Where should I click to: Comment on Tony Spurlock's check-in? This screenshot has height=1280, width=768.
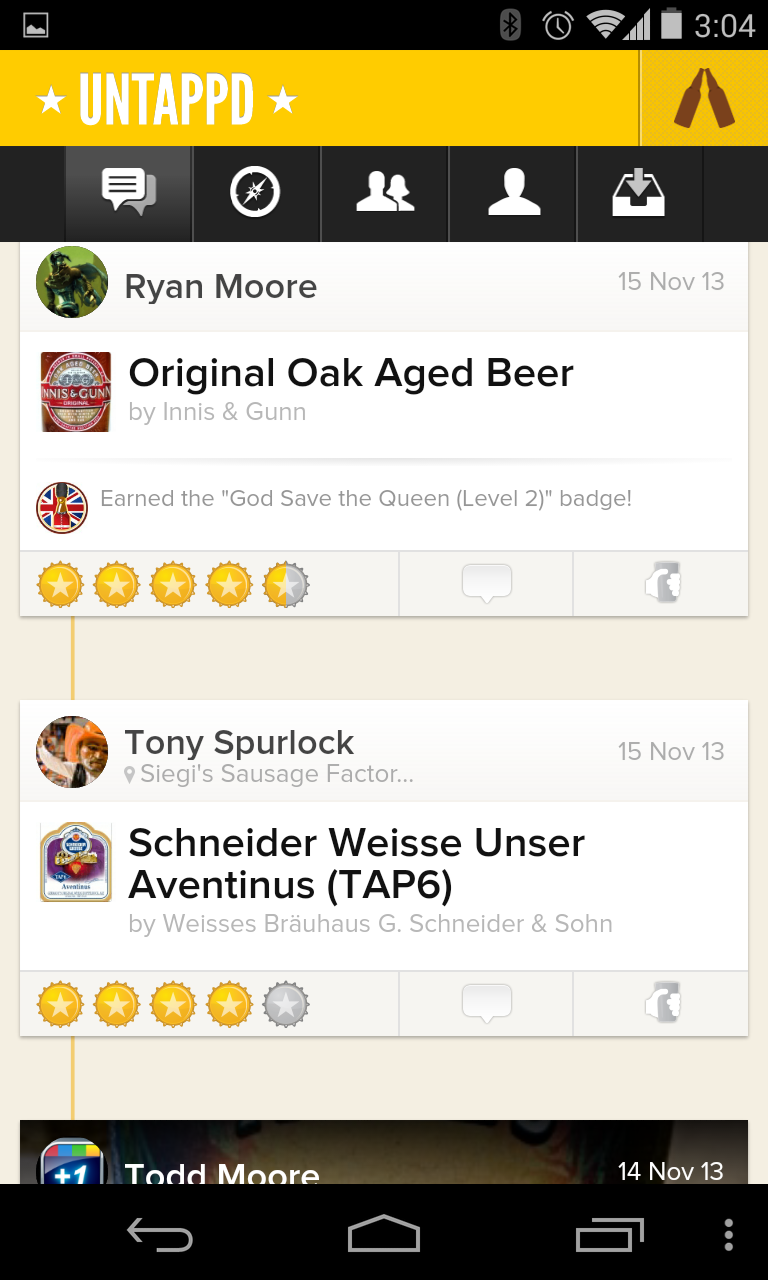tap(486, 1003)
